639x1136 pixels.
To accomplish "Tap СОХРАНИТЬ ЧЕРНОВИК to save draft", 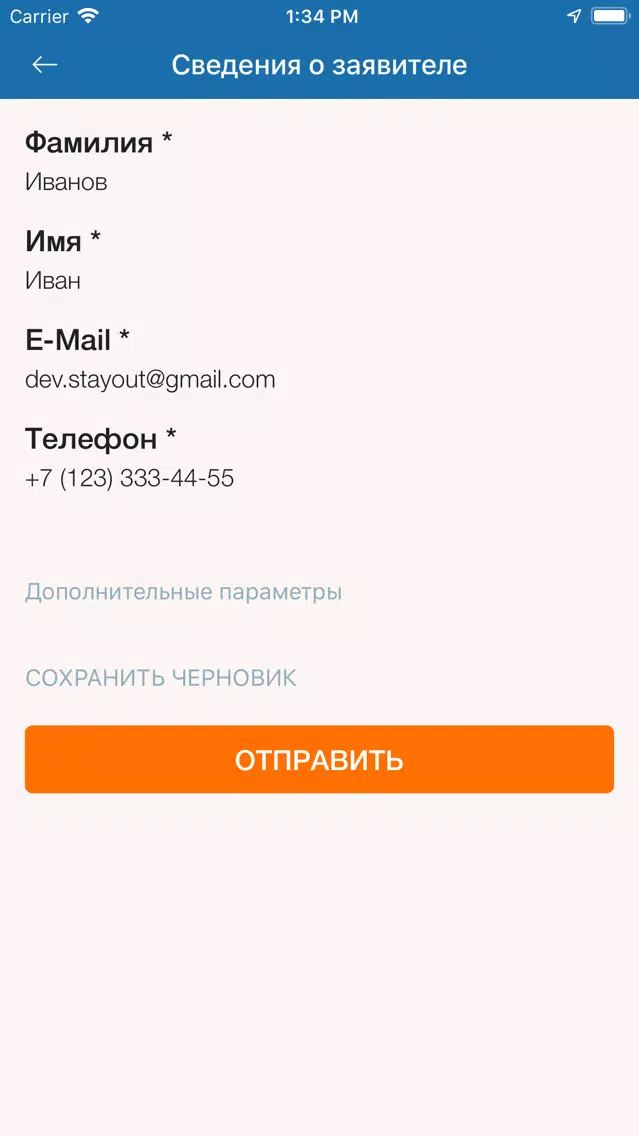I will click(161, 678).
